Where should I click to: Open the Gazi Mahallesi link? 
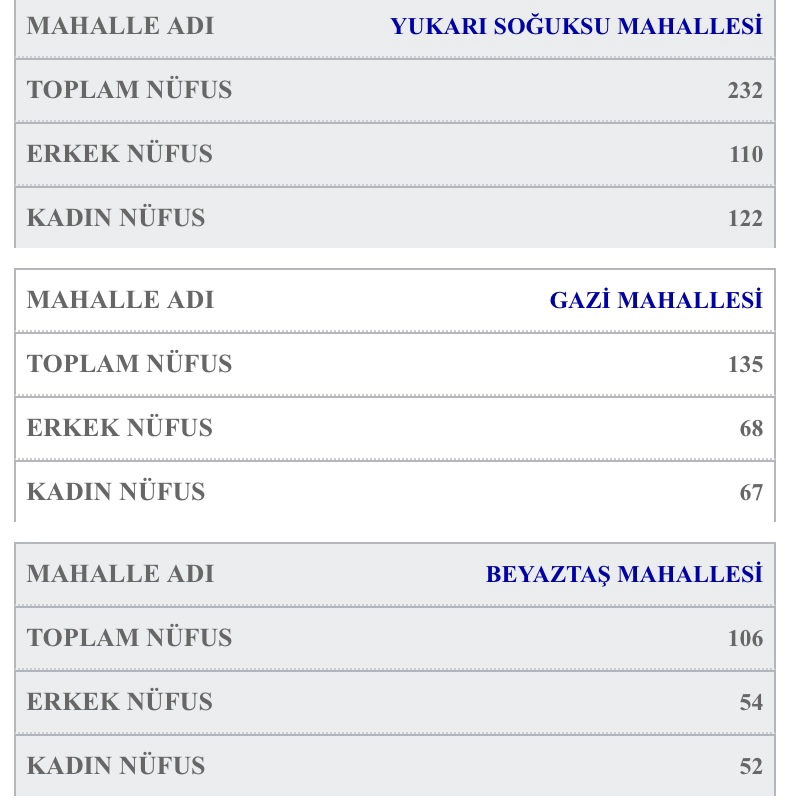click(x=655, y=300)
